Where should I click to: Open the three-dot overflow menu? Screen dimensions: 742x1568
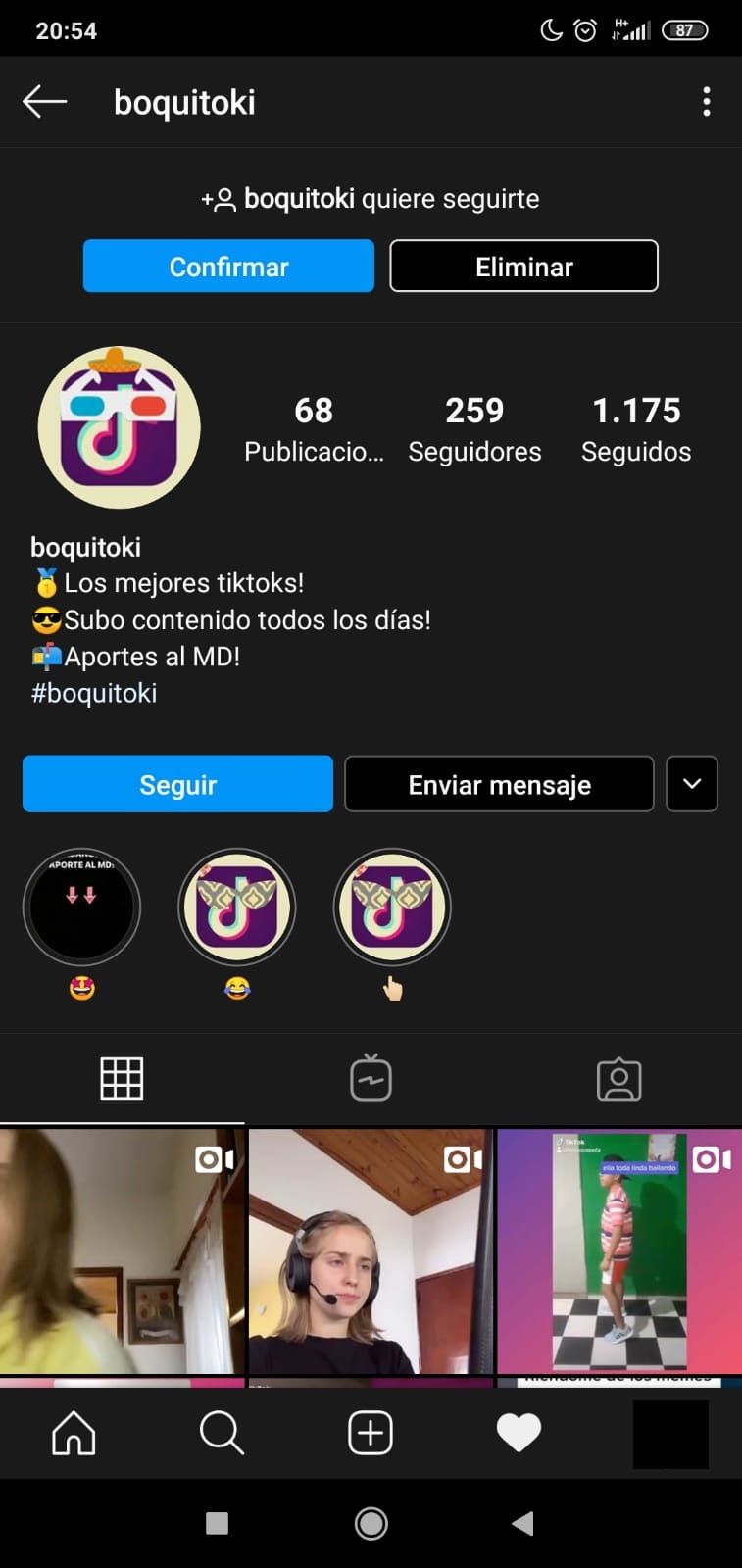pos(706,102)
